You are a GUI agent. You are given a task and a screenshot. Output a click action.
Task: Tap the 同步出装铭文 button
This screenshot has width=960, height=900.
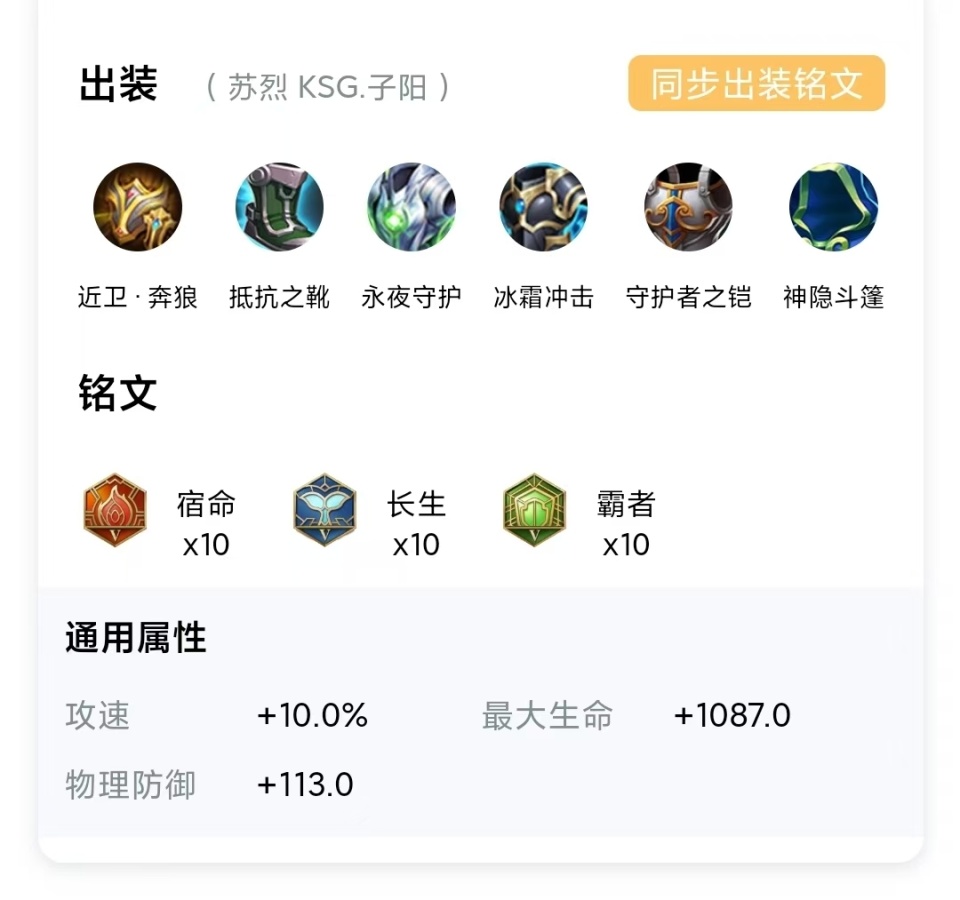[x=756, y=83]
